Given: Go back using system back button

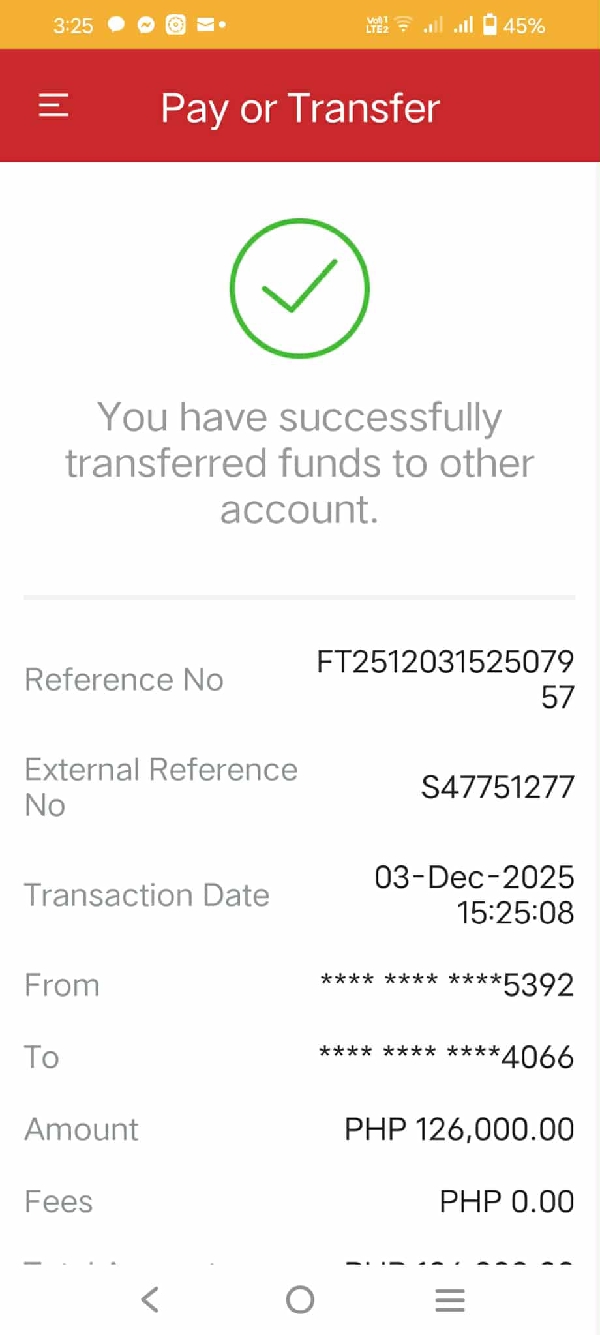Looking at the screenshot, I should (150, 1299).
